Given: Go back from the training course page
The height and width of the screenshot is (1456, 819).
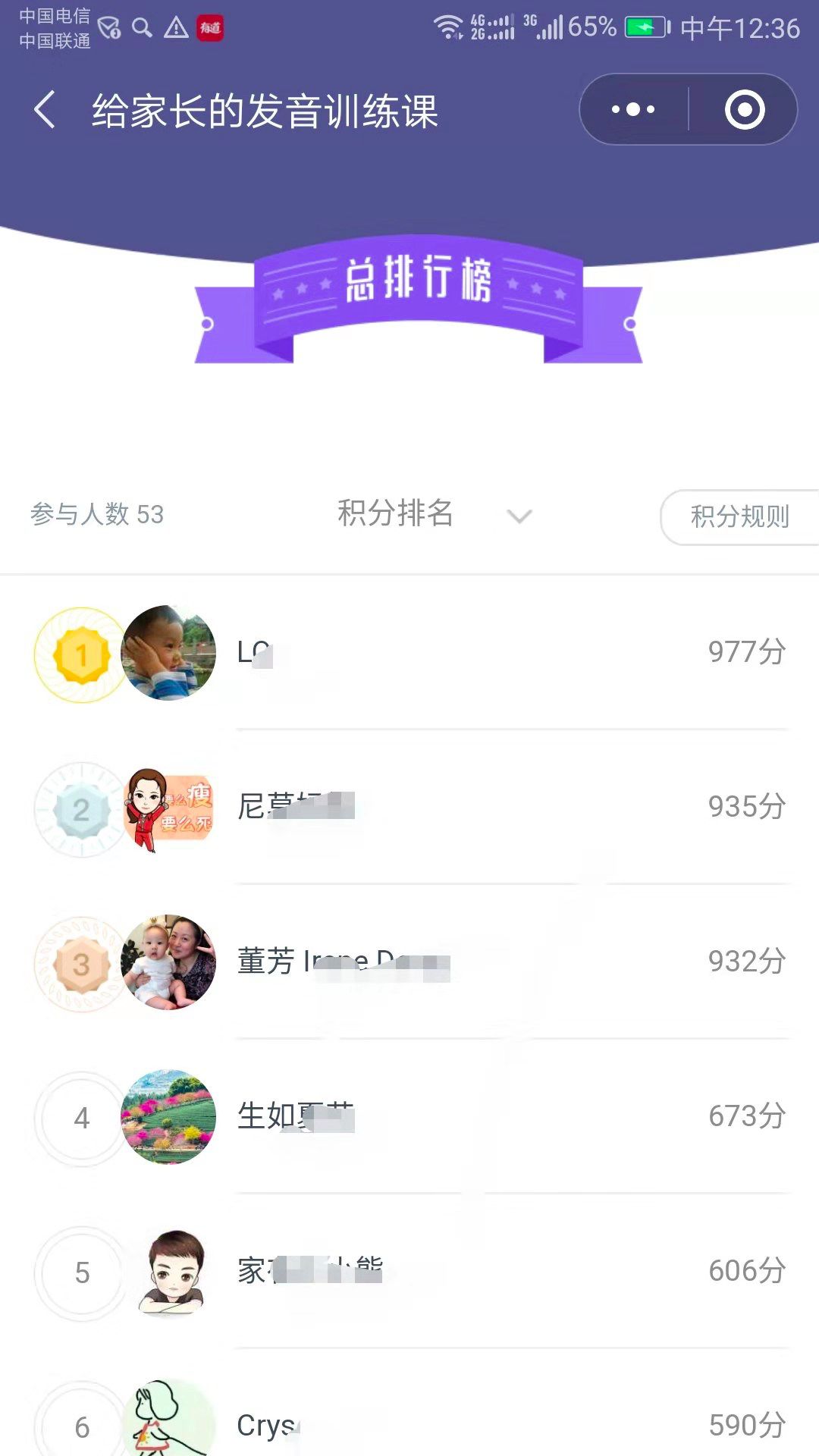Looking at the screenshot, I should point(45,110).
